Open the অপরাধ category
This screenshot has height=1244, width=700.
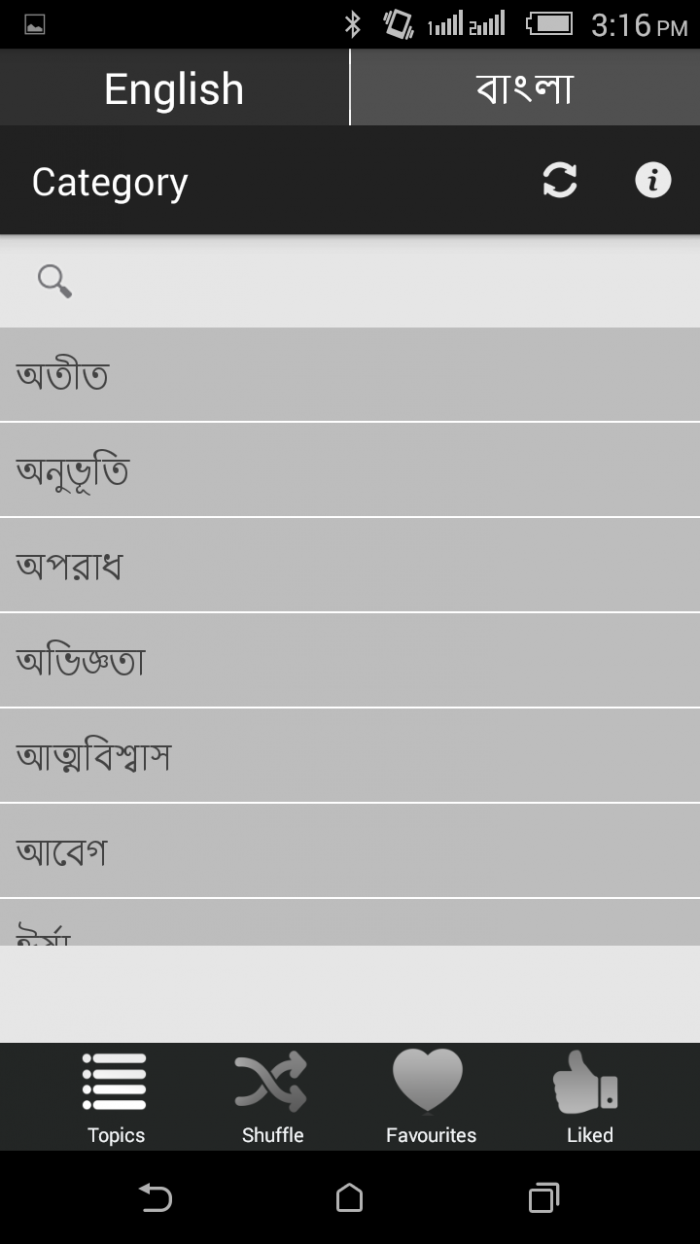click(350, 565)
